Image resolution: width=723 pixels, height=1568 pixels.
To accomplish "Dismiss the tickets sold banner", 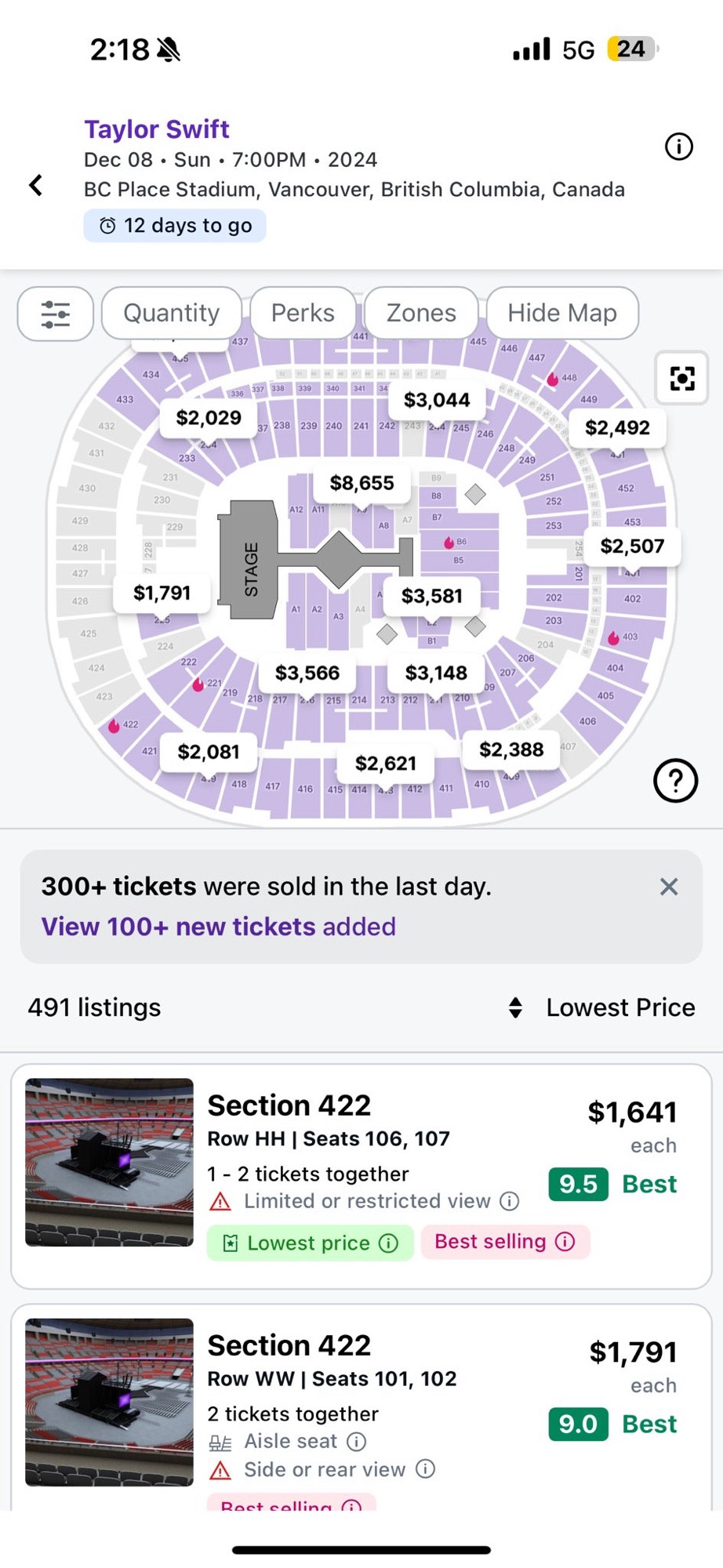I will click(x=669, y=887).
